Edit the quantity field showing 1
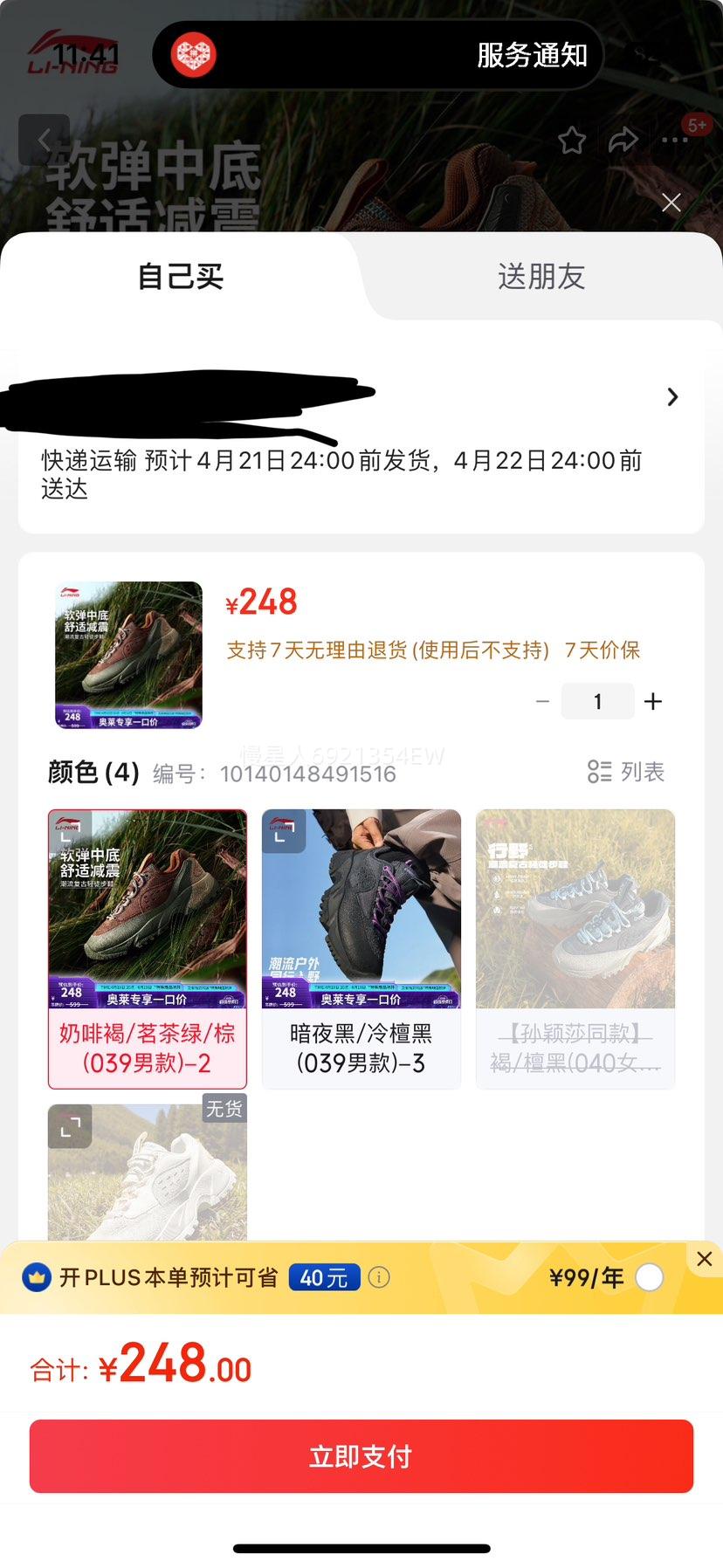Image resolution: width=723 pixels, height=1568 pixels. coord(597,701)
